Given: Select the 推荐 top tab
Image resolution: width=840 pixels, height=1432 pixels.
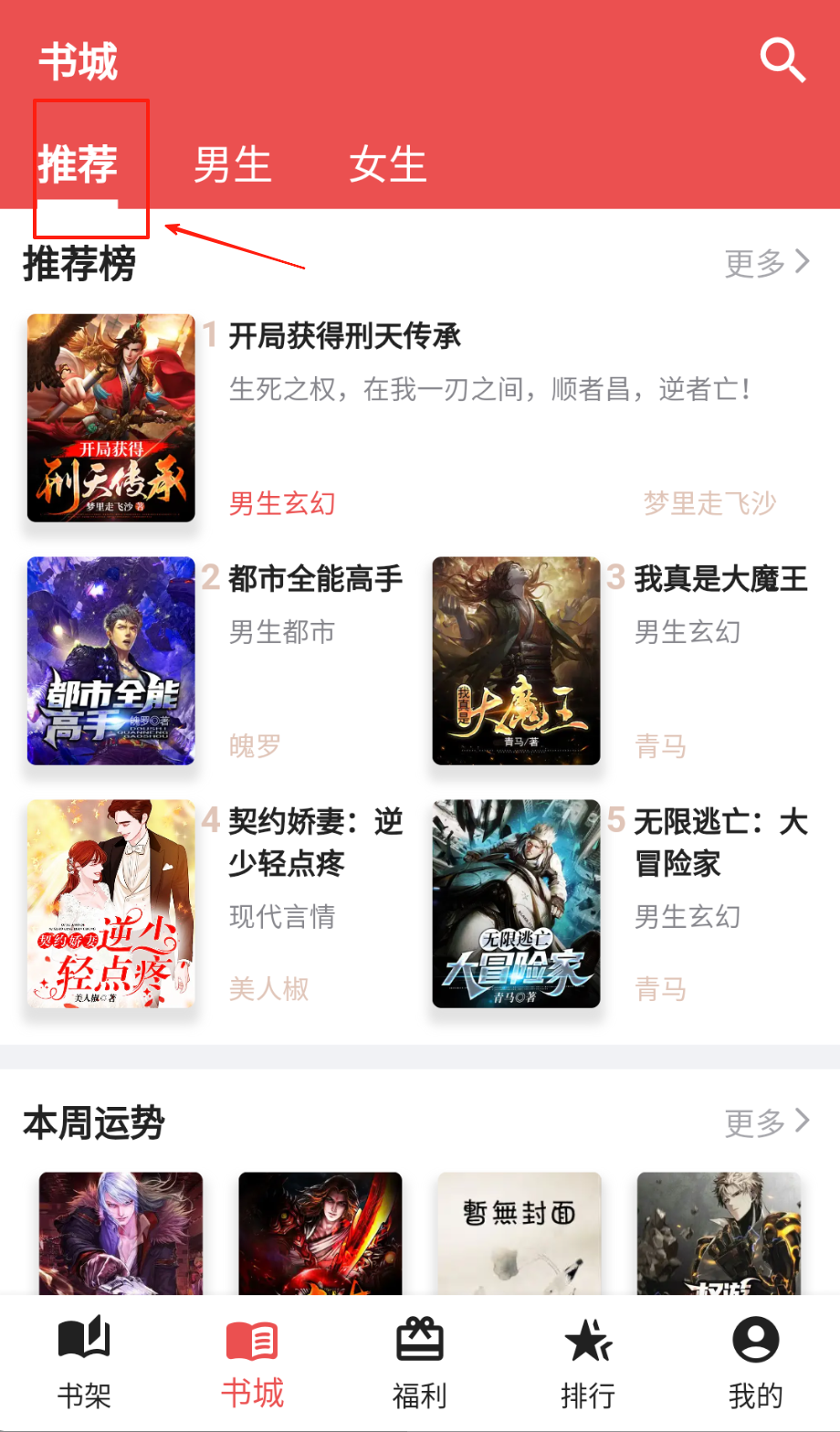Looking at the screenshot, I should pos(78,165).
